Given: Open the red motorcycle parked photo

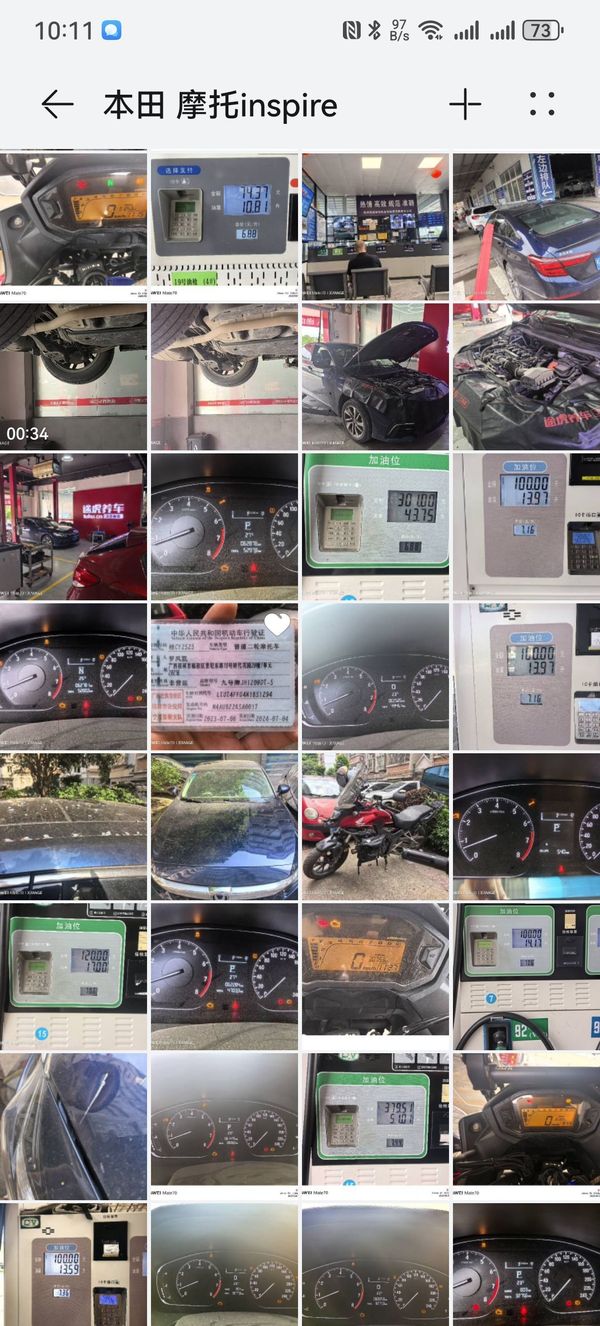Looking at the screenshot, I should coord(375,826).
